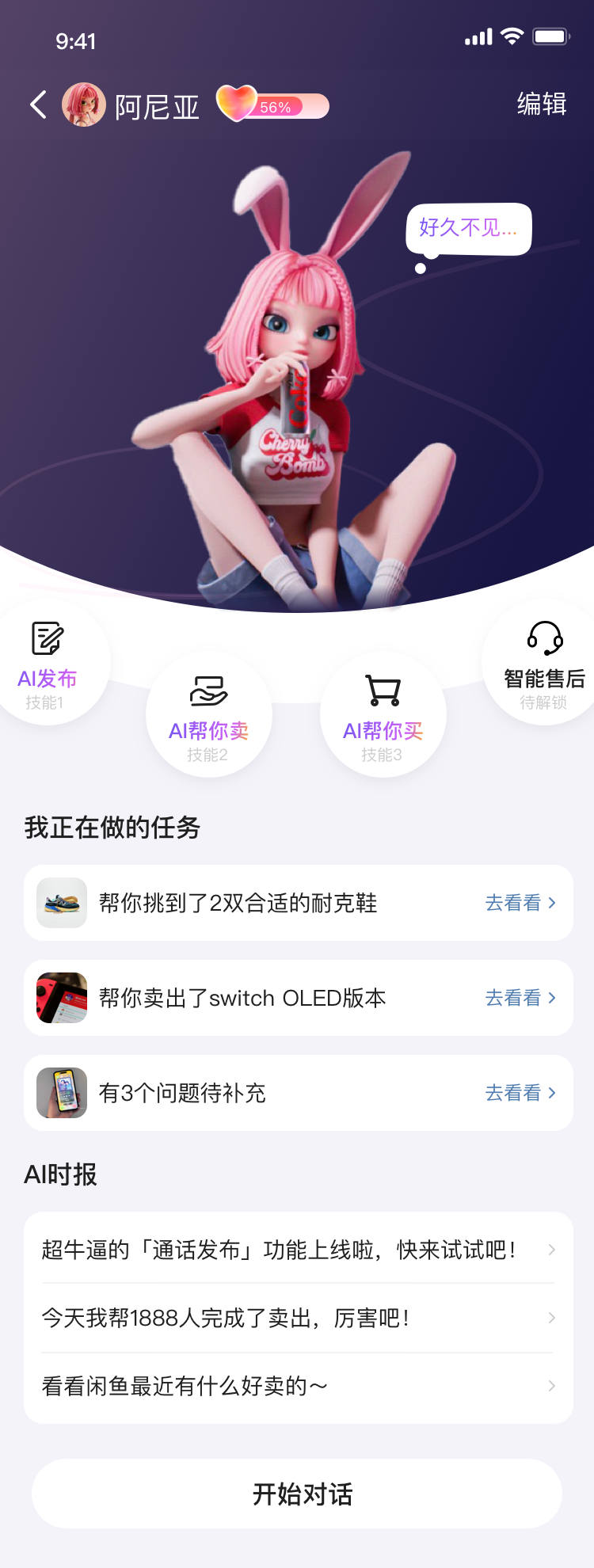Screen dimensions: 594x1568
Task: Start chatting with 开始对话 button
Action: tap(297, 1494)
